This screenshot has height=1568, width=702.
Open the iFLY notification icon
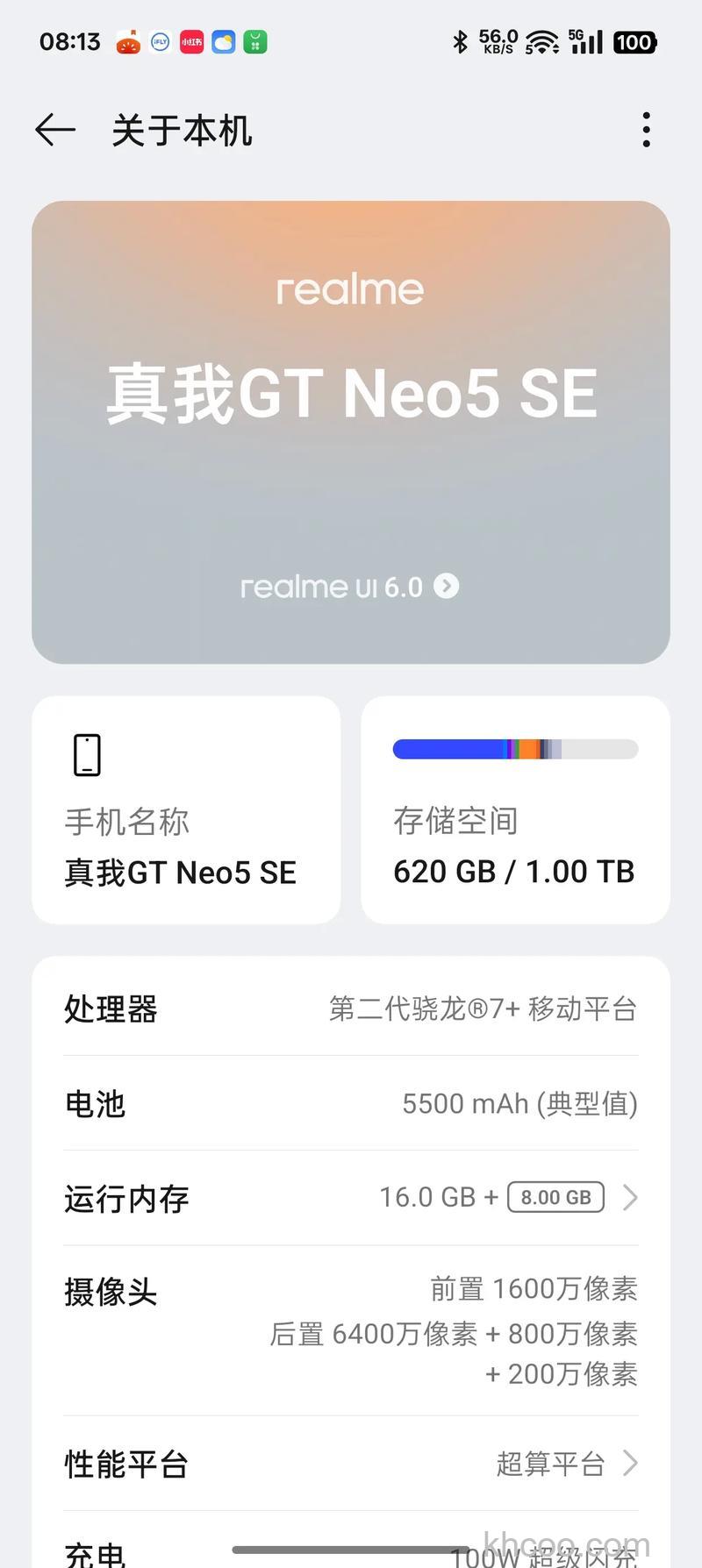point(160,42)
